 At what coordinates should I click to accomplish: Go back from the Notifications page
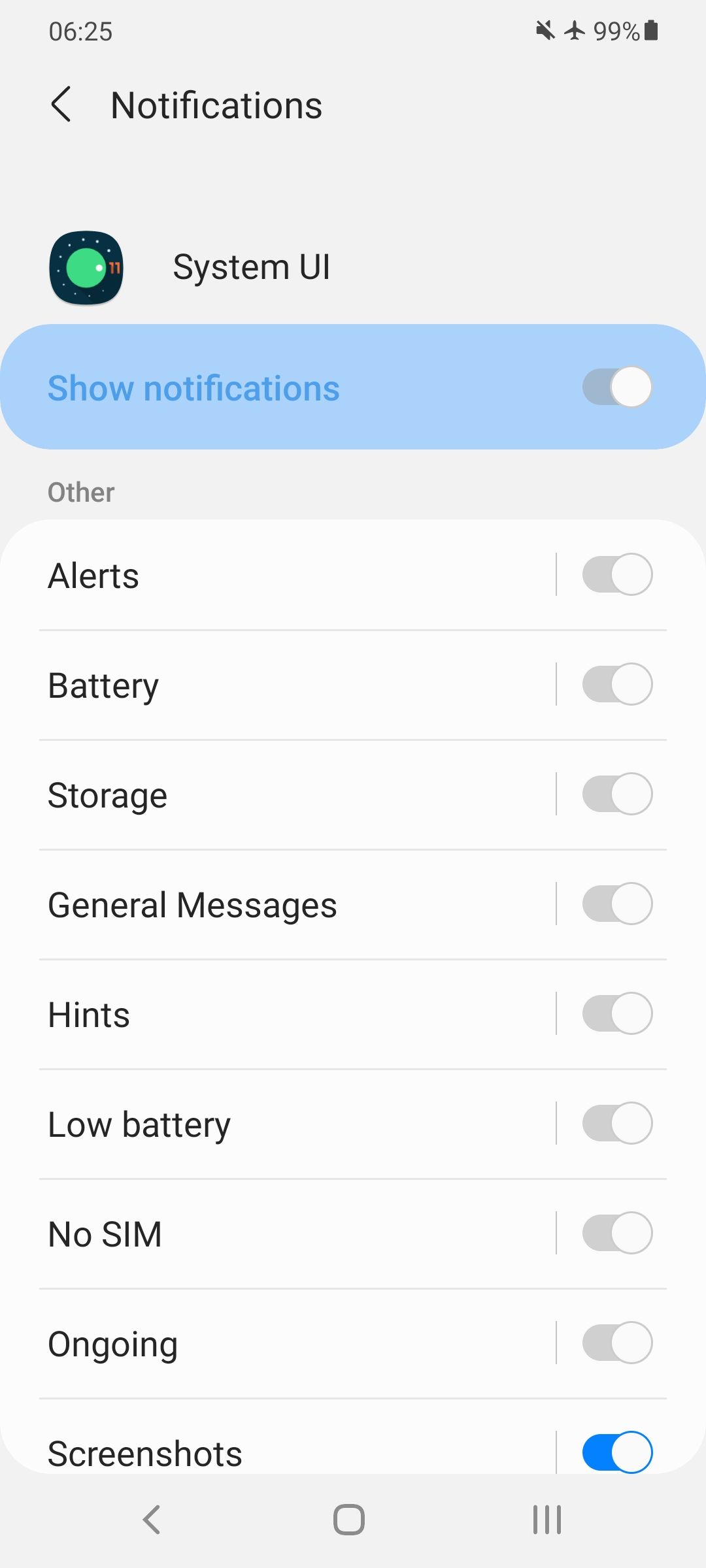(x=61, y=105)
